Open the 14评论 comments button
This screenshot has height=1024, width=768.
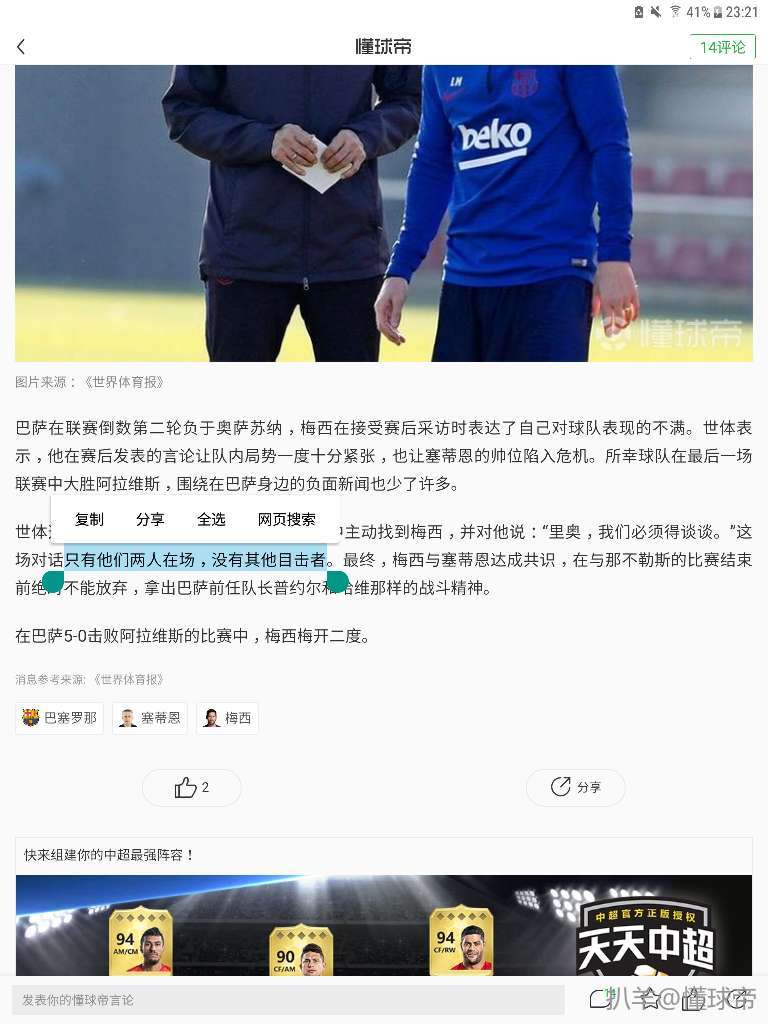722,47
